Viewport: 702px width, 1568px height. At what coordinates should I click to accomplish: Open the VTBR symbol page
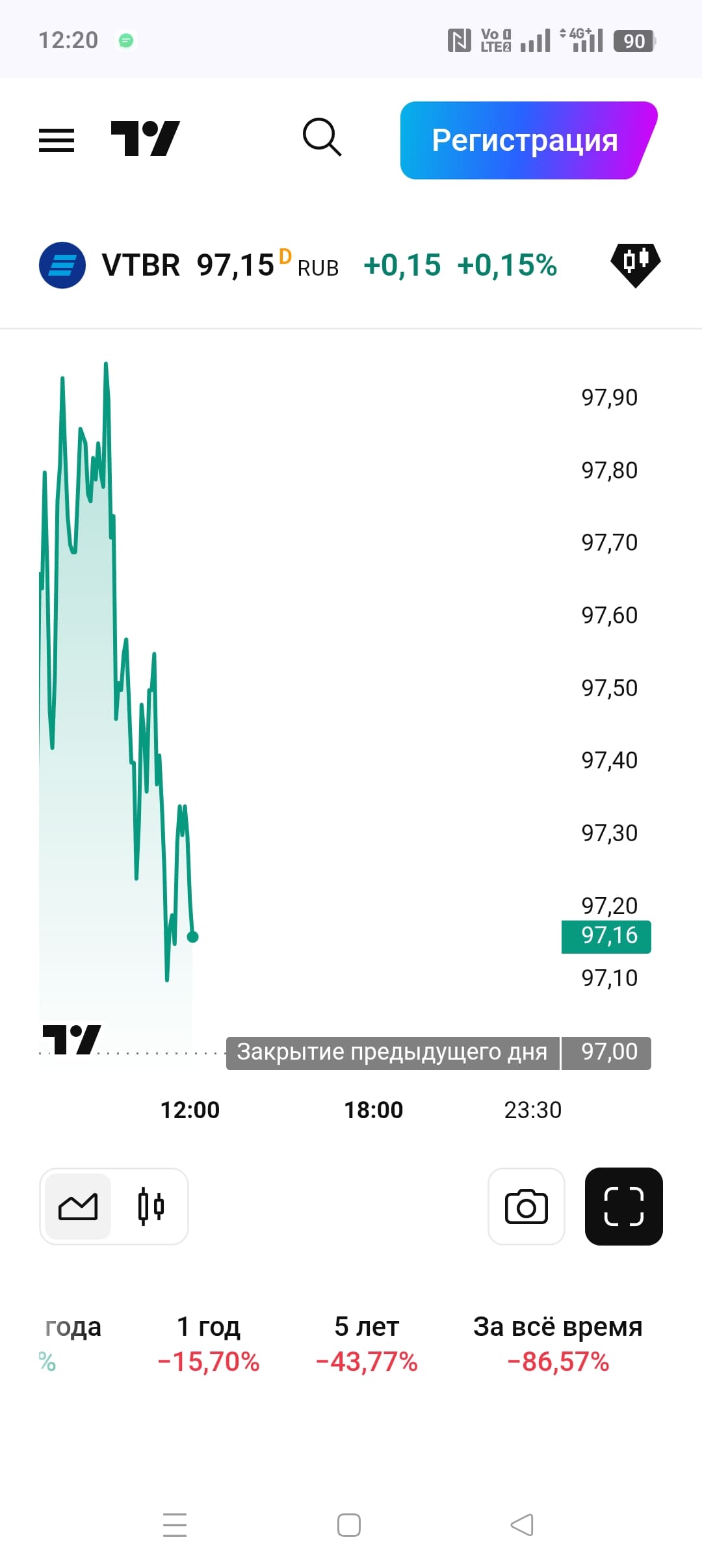coord(140,265)
